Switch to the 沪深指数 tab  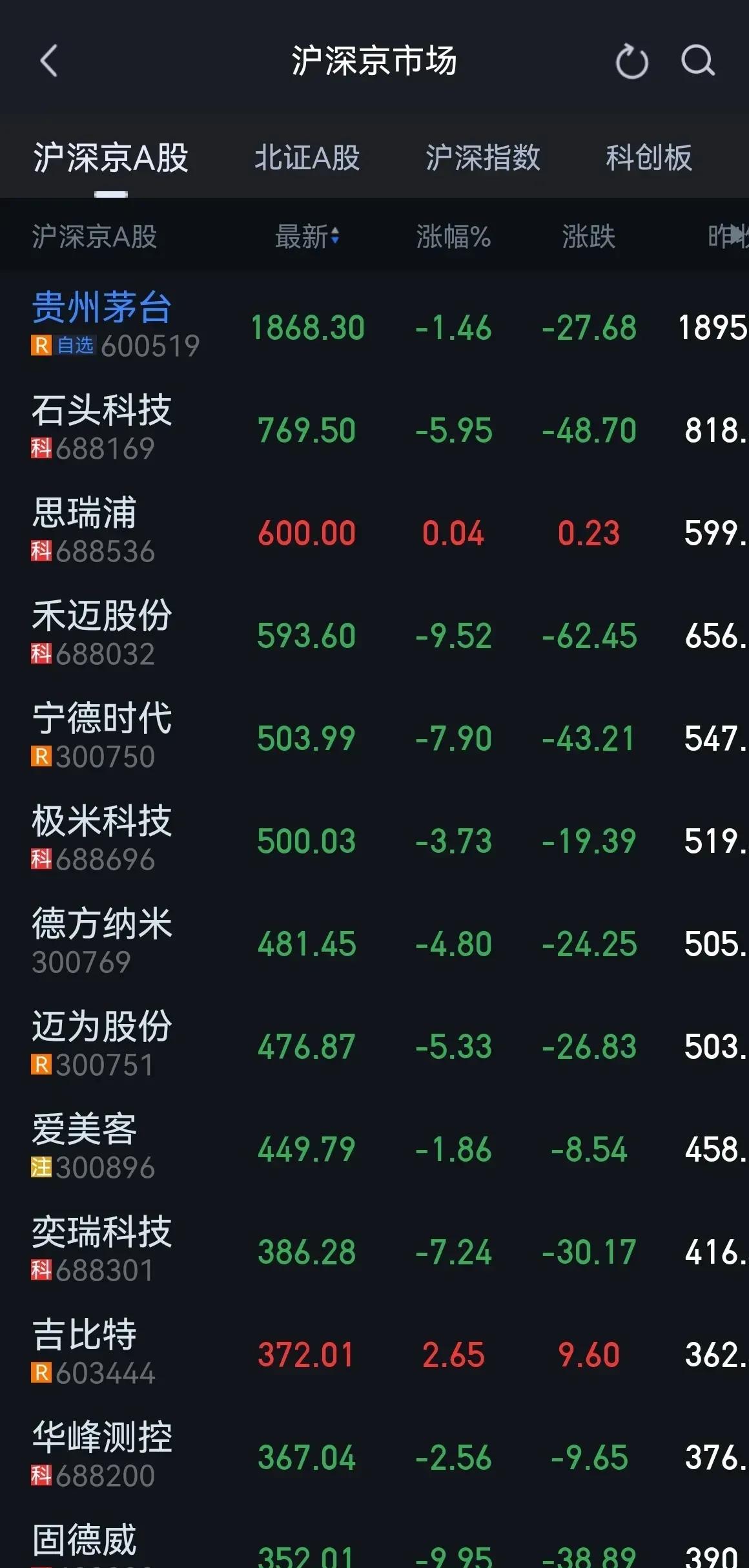tap(482, 158)
